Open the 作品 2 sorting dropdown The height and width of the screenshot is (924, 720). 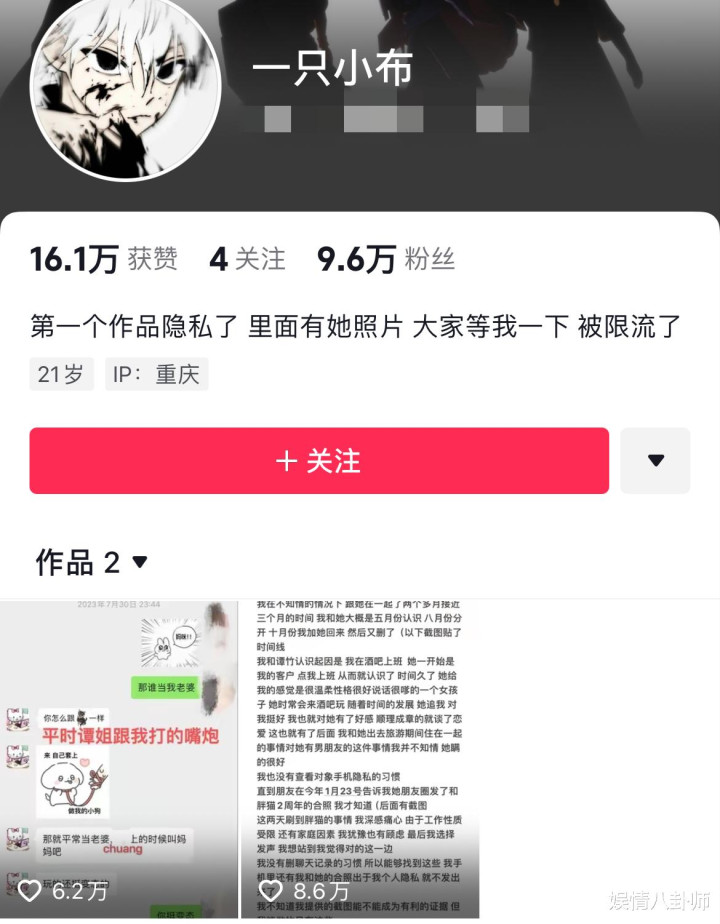point(91,562)
